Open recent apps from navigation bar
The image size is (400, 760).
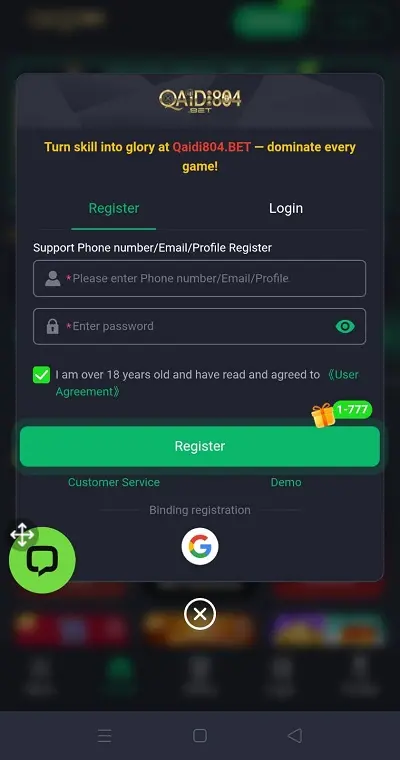coord(104,736)
